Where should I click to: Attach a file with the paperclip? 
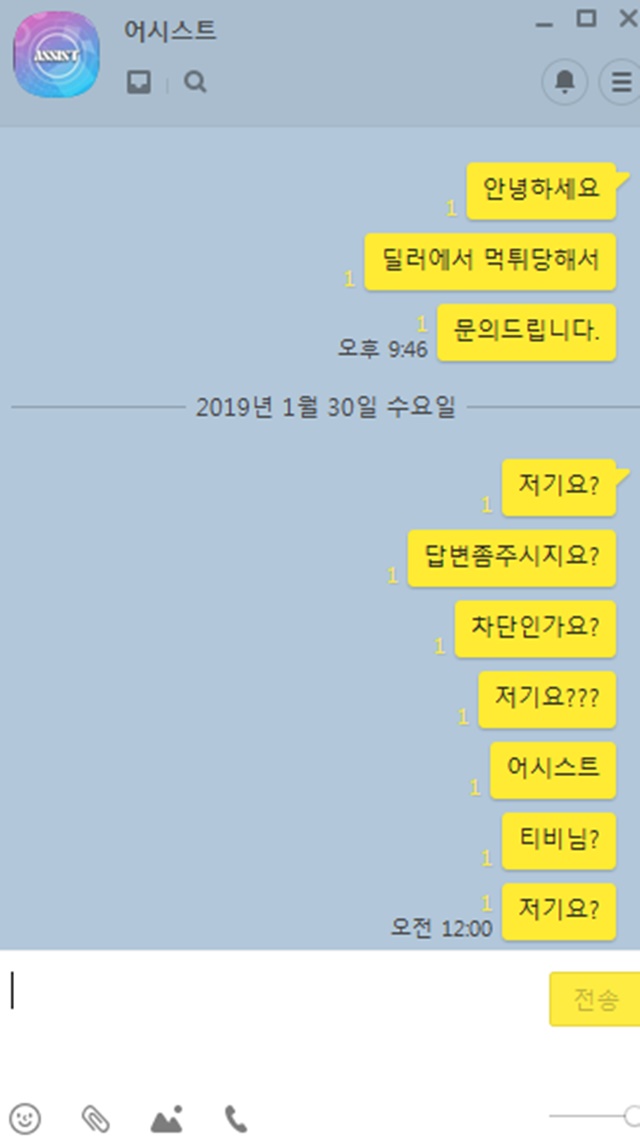pos(95,1118)
